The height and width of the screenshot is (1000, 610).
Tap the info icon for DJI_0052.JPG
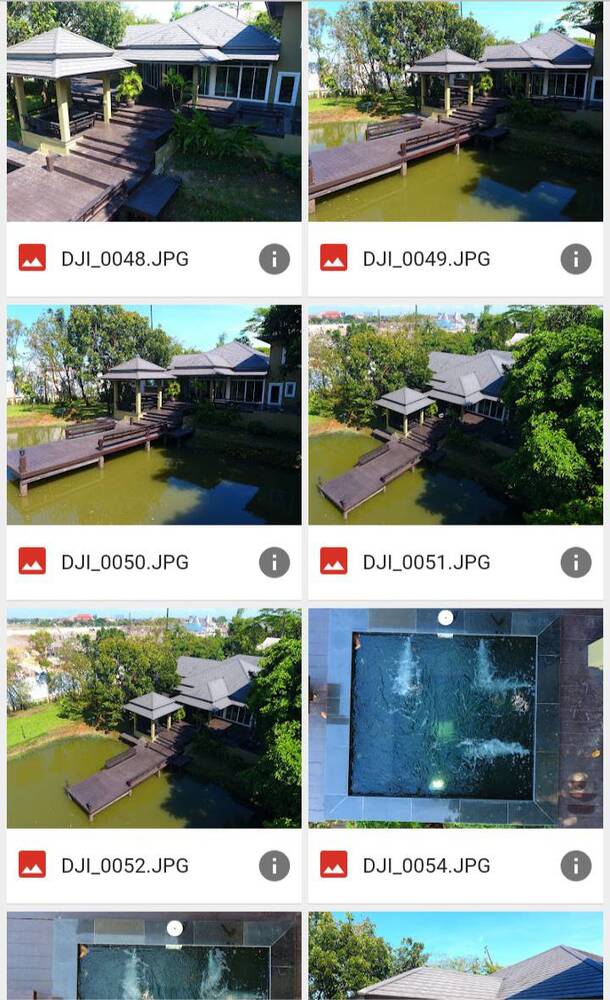click(x=274, y=865)
